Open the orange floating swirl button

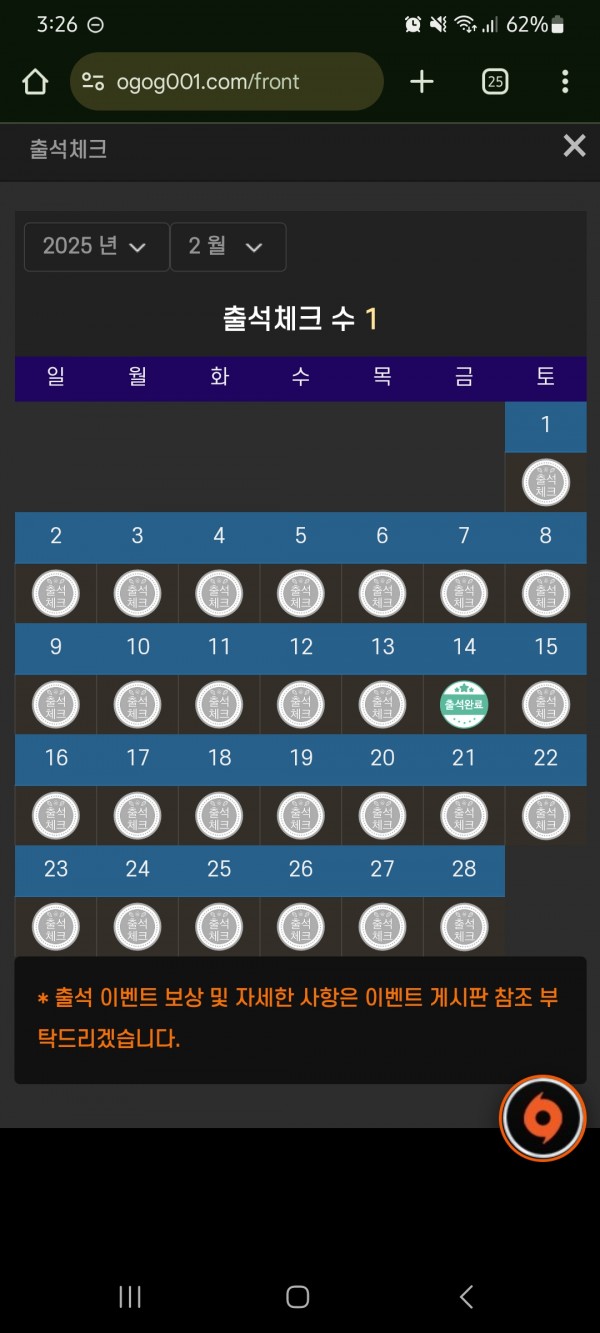543,1118
